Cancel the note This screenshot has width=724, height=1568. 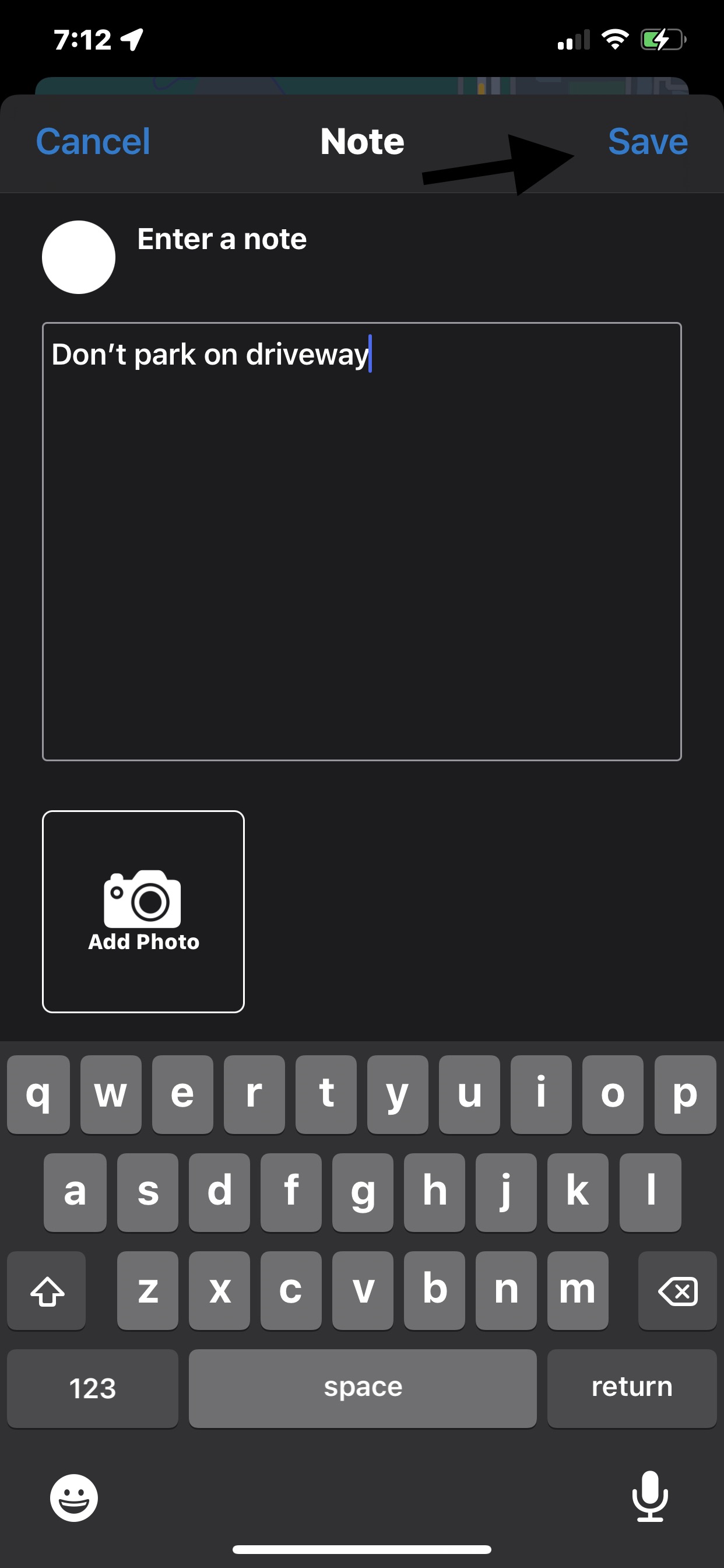[93, 142]
